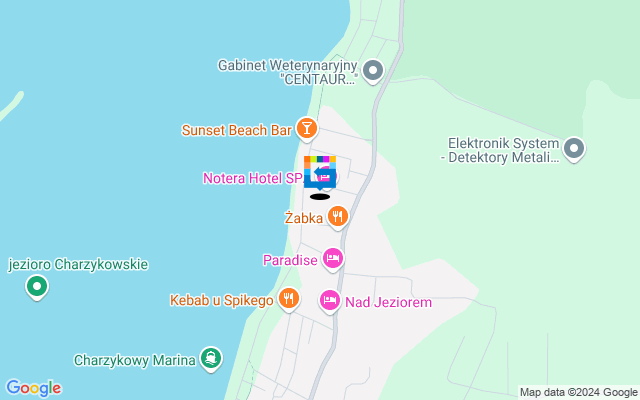Select the Gabinet Weterynaryjny CENTAUR pin
The height and width of the screenshot is (400, 640).
(373, 71)
